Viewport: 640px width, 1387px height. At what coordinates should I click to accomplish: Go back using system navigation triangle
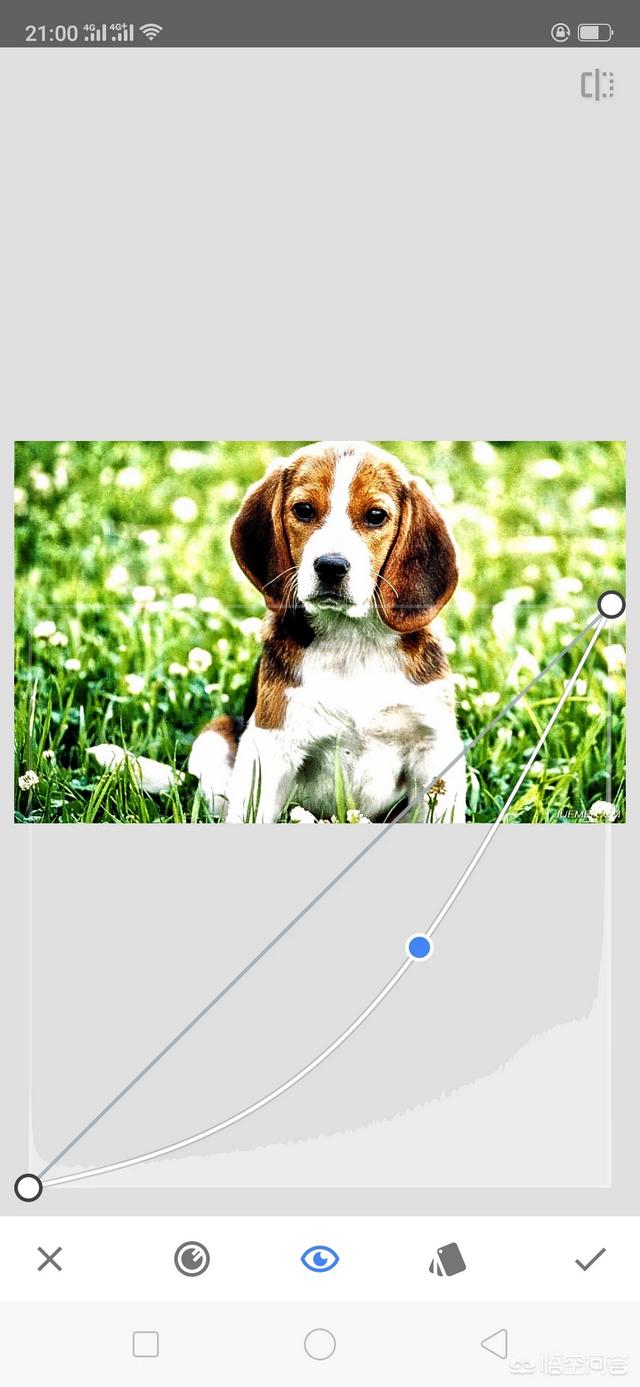[x=493, y=1344]
